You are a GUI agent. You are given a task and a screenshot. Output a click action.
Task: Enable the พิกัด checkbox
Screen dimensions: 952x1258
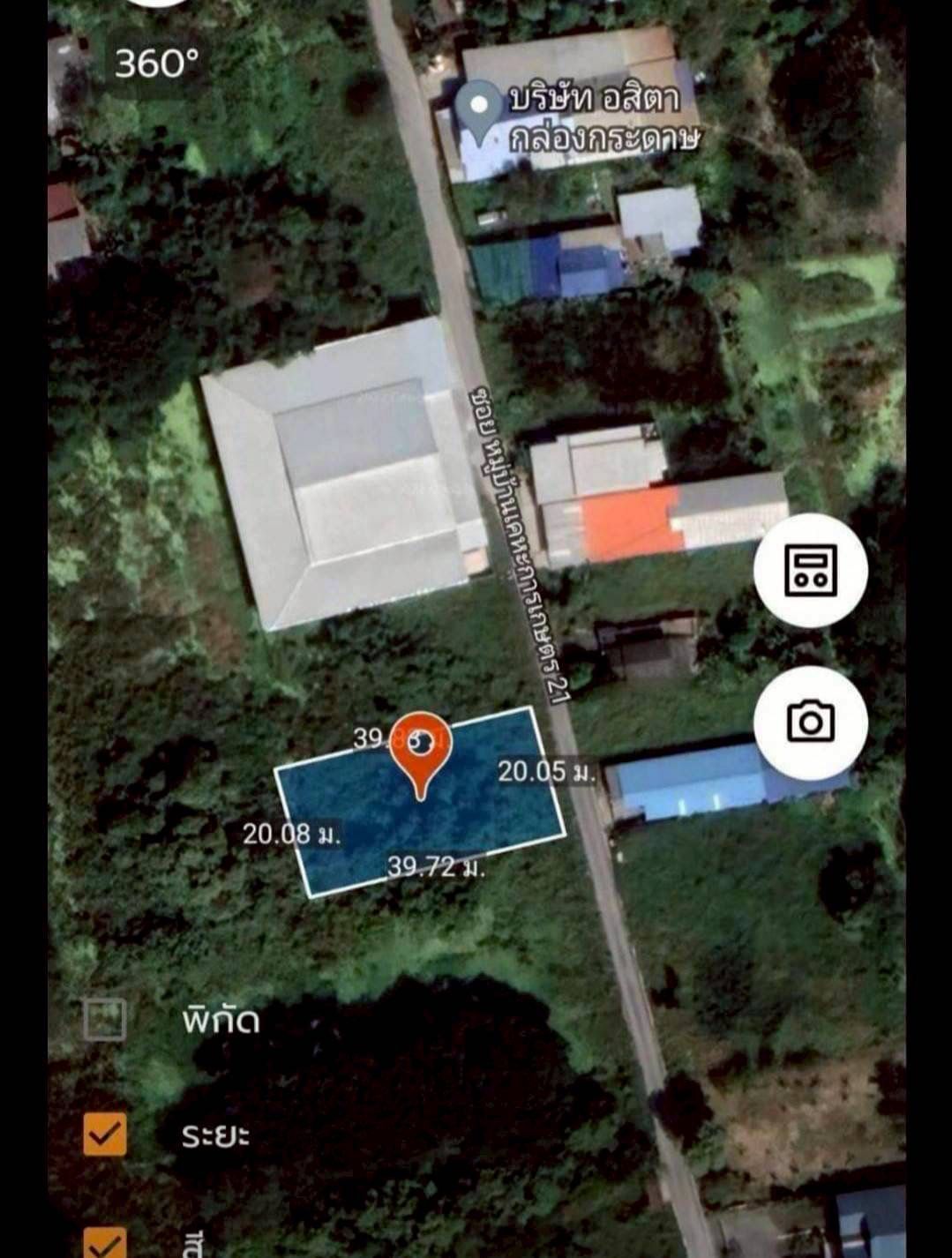pyautogui.click(x=105, y=1020)
